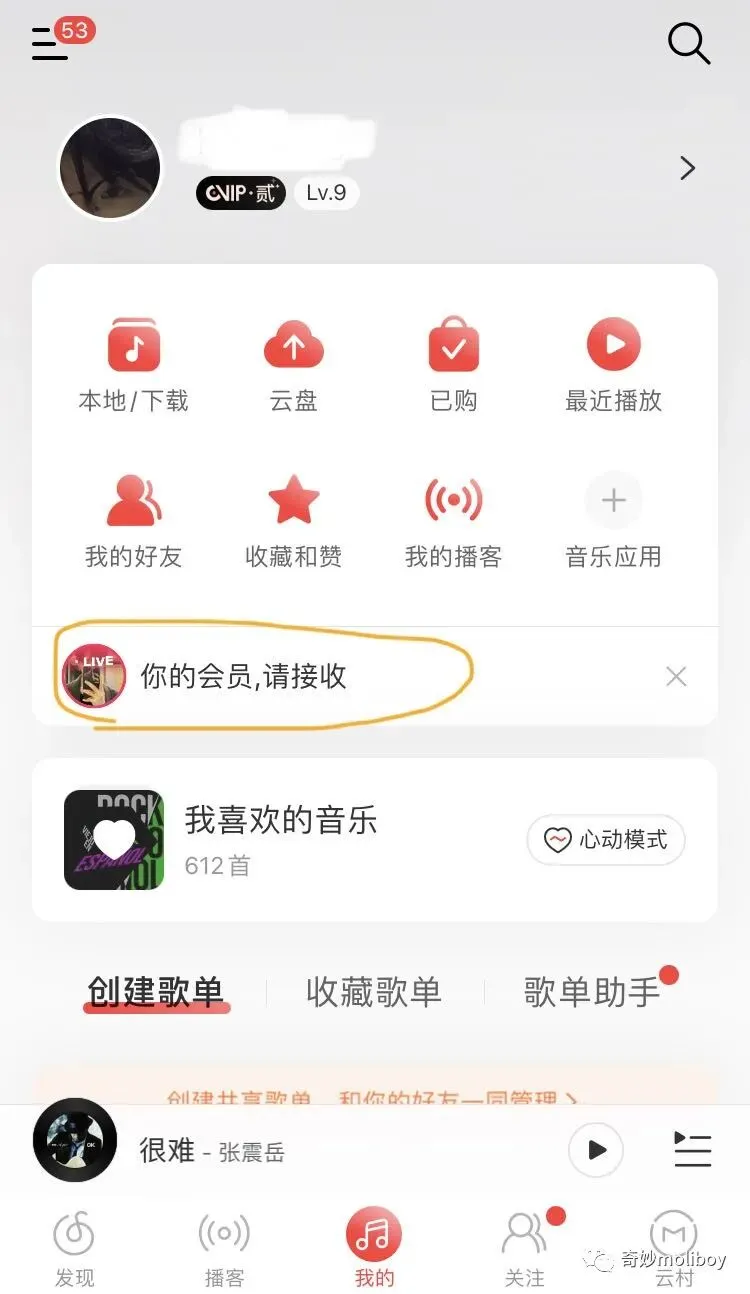The height and width of the screenshot is (1294, 750).
Task: Open profile page via the chevron arrow
Action: click(687, 168)
